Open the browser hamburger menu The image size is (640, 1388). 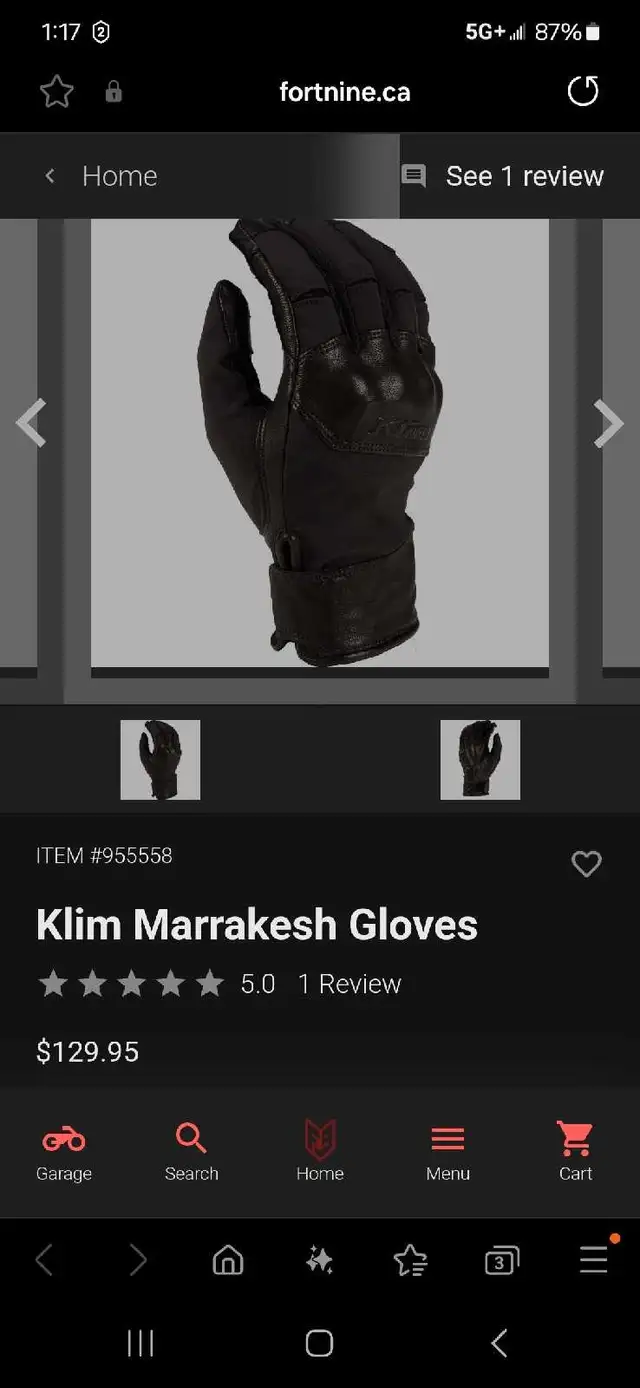tap(594, 1260)
